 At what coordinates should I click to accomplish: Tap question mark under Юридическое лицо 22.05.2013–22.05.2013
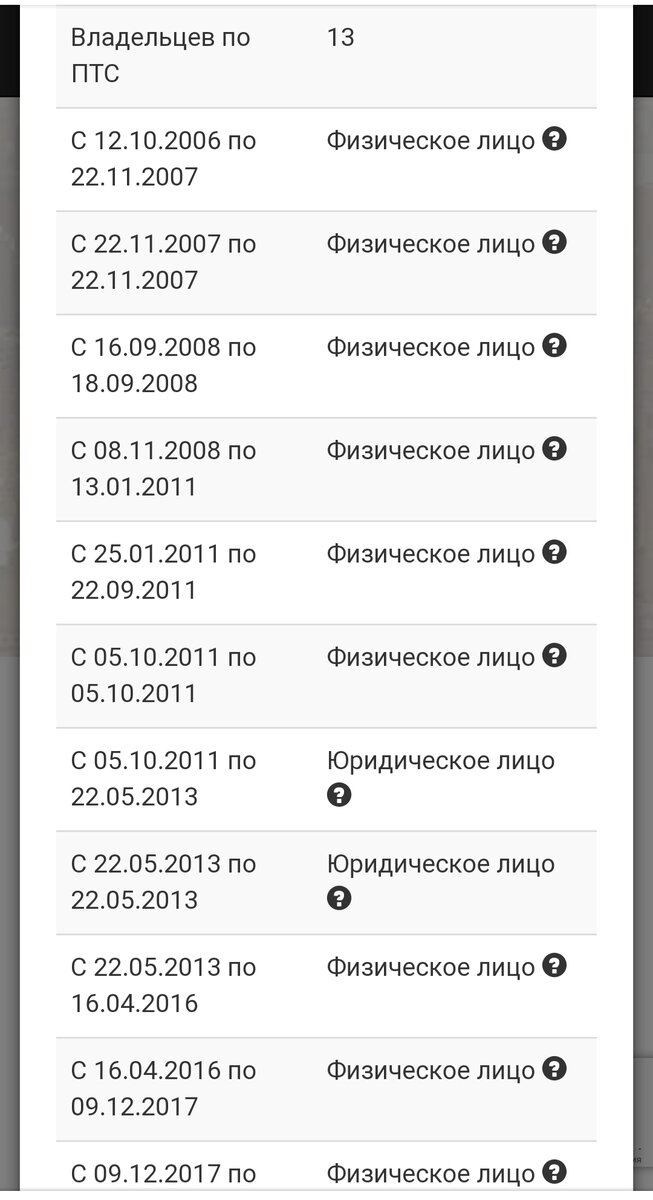point(339,899)
